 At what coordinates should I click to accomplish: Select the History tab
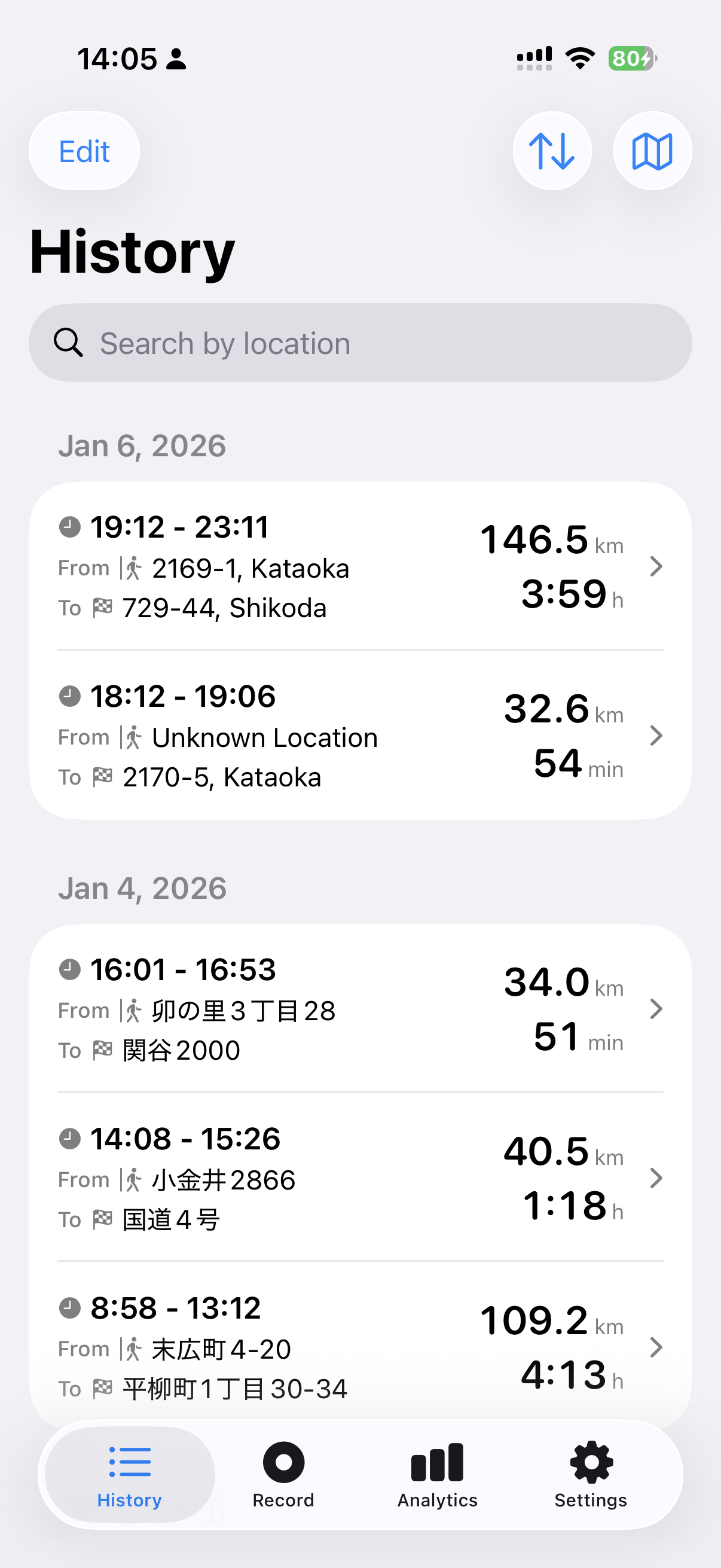pos(130,1474)
